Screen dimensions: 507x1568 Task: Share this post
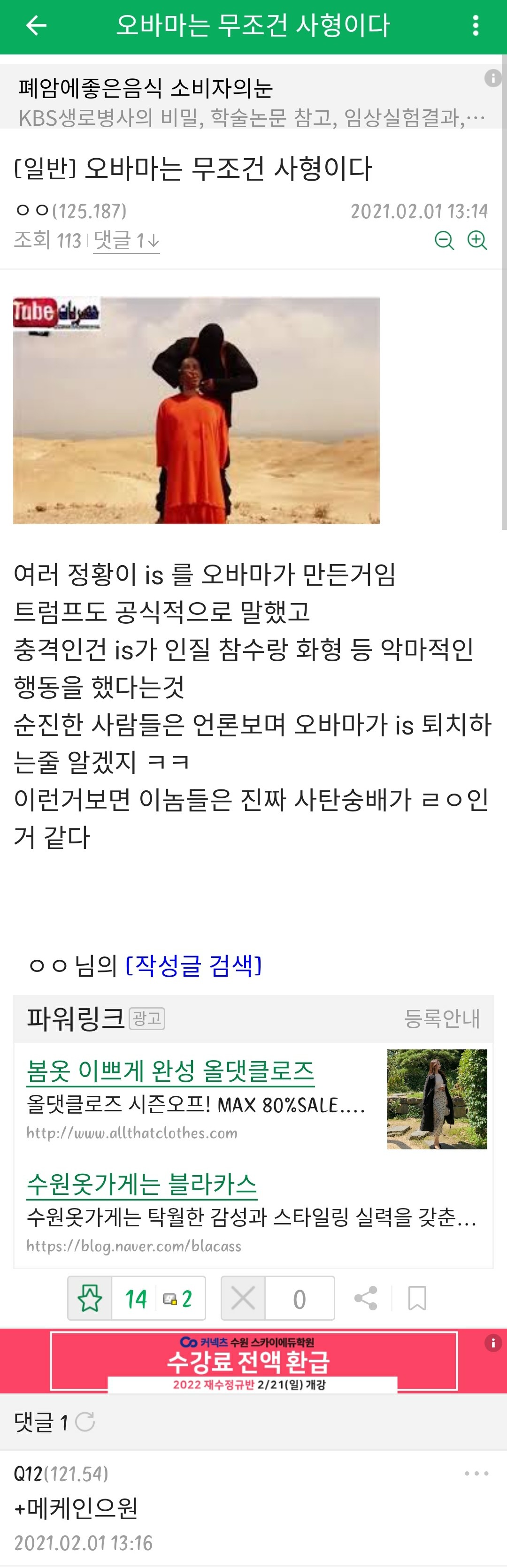pos(365,1298)
